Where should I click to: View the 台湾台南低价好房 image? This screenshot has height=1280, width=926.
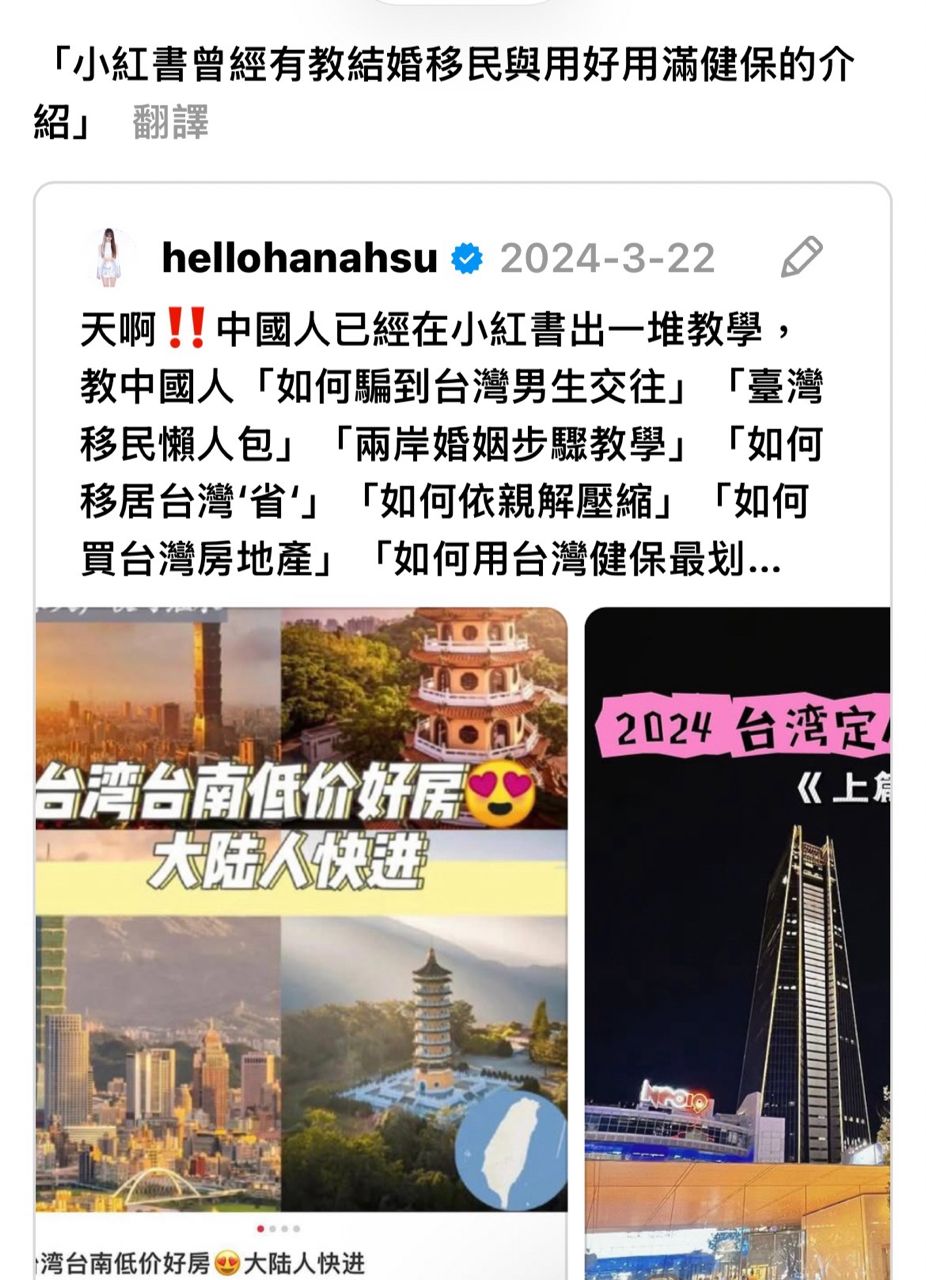(301, 909)
